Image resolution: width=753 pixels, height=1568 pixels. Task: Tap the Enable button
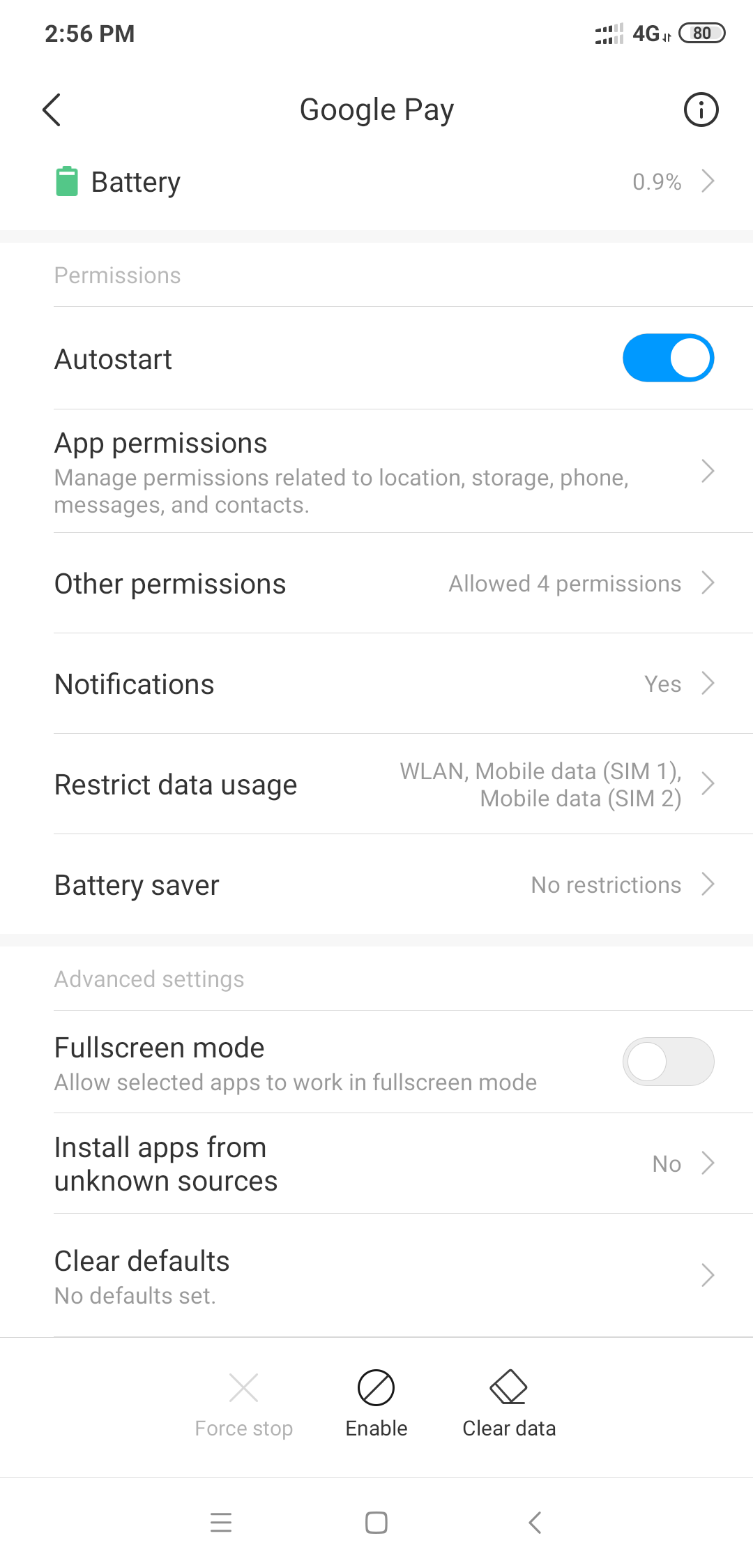[x=376, y=1403]
